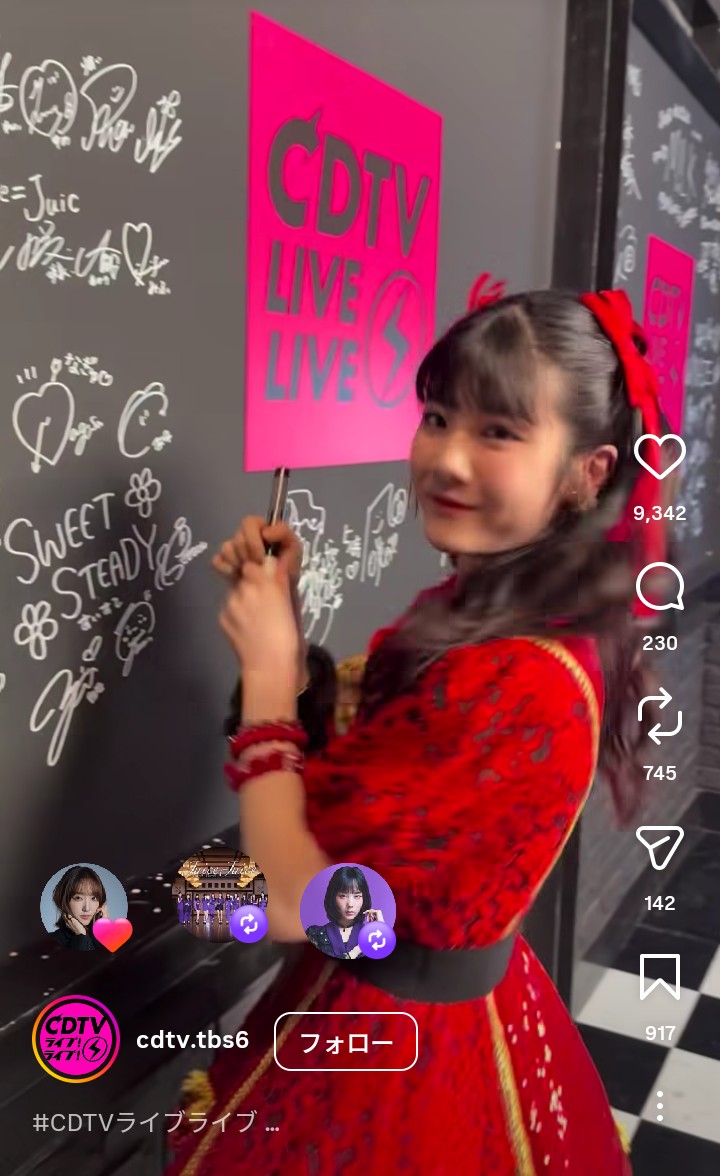Open the cdtv.tbs6 username link
Viewport: 720px width, 1176px height.
pos(192,1040)
